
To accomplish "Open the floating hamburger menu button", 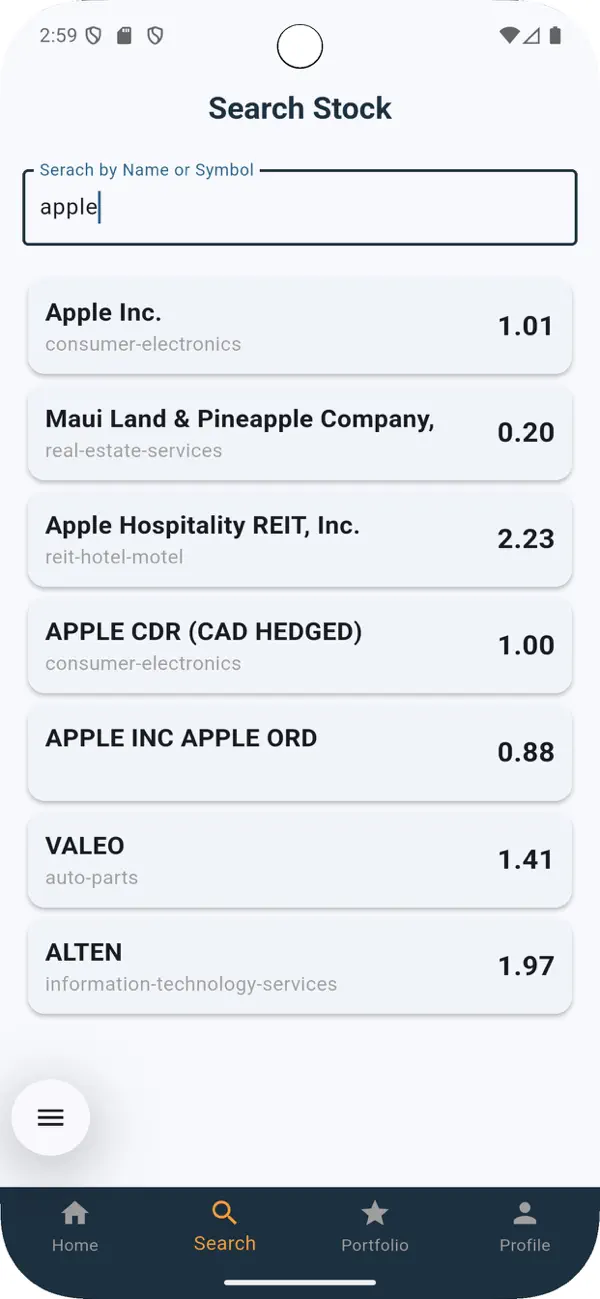I will pos(51,1118).
